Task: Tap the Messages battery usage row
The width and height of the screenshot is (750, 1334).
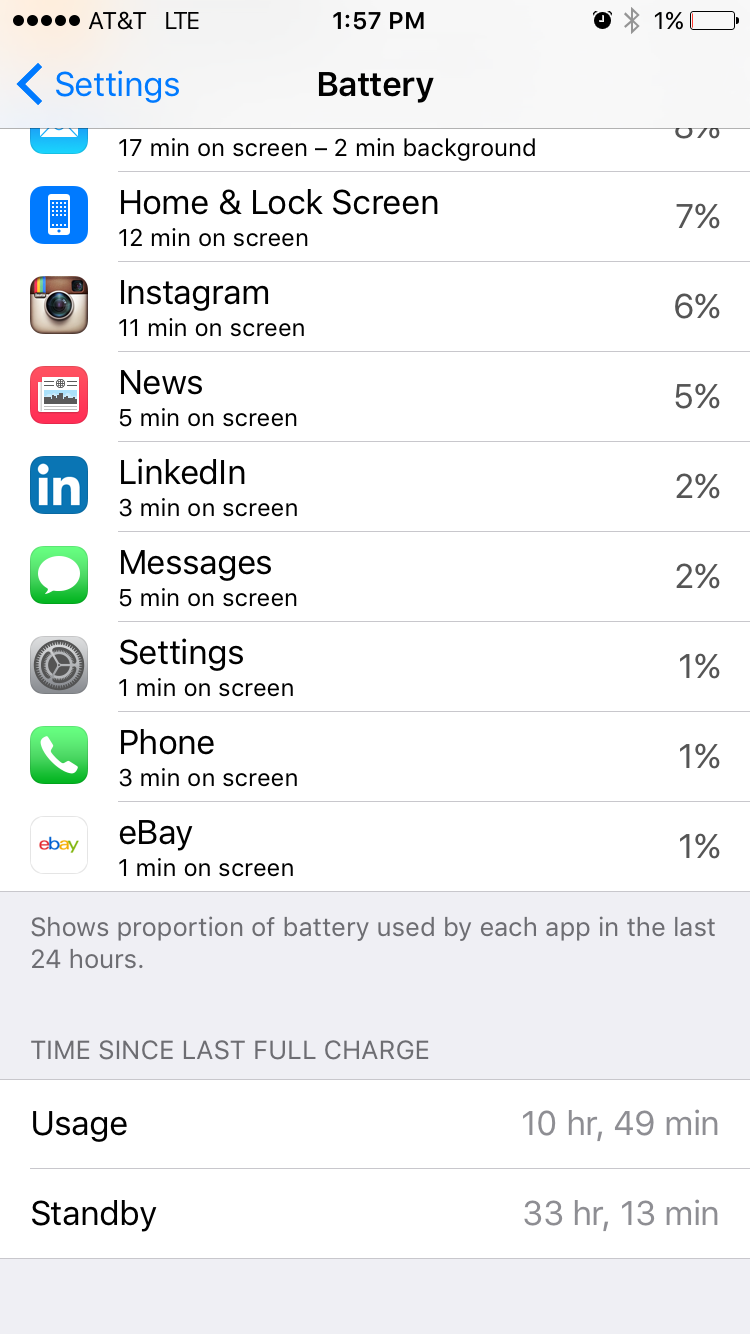Action: click(375, 577)
